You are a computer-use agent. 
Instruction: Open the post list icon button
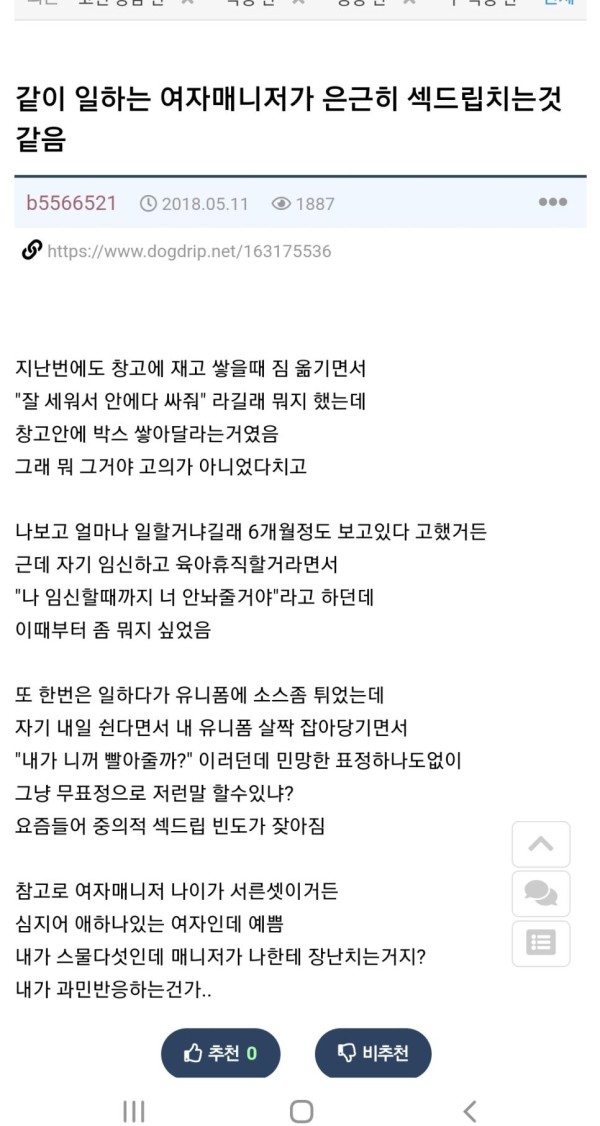pos(541,944)
